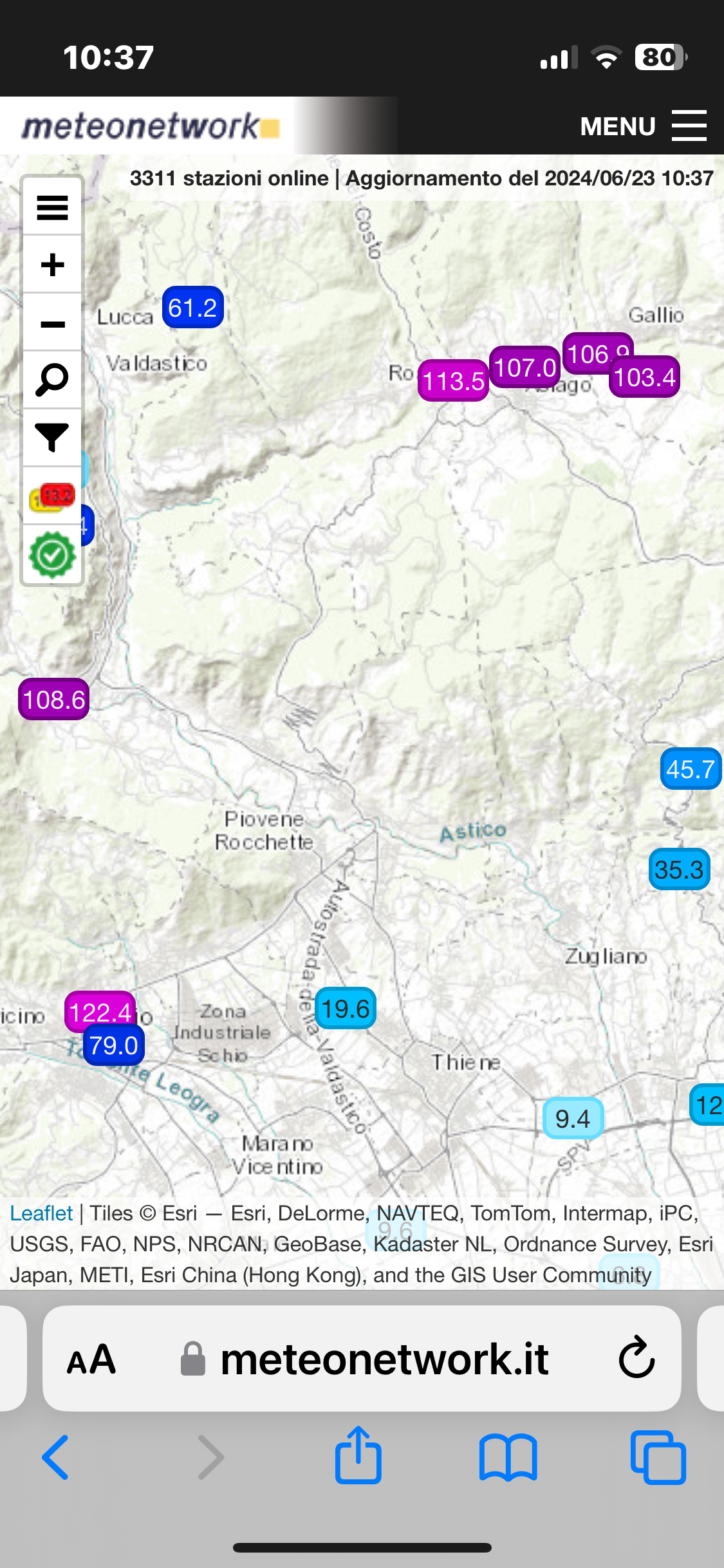Open station marker 113.5
This screenshot has width=724, height=1568.
(x=452, y=381)
